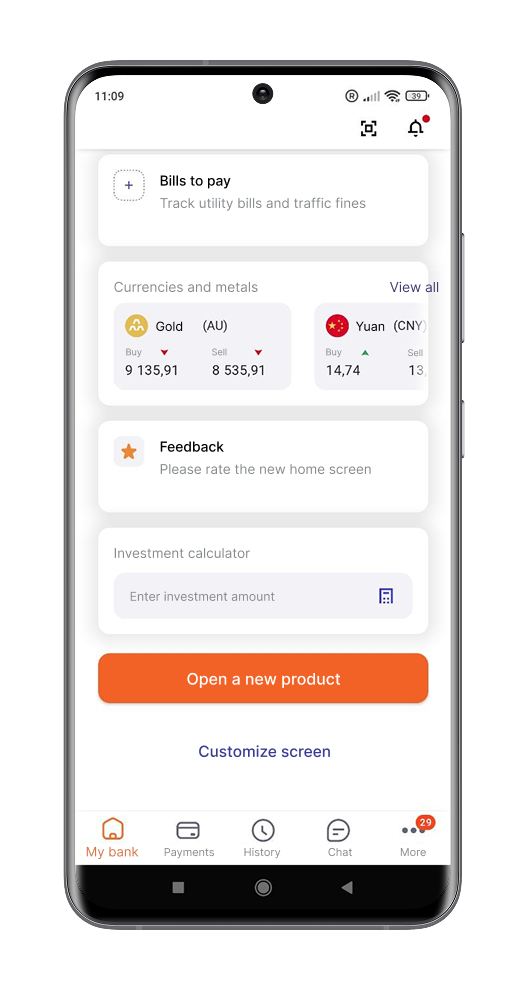Image resolution: width=527 pixels, height=990 pixels.
Task: Open the Gold (AU) rate card
Action: [202, 346]
